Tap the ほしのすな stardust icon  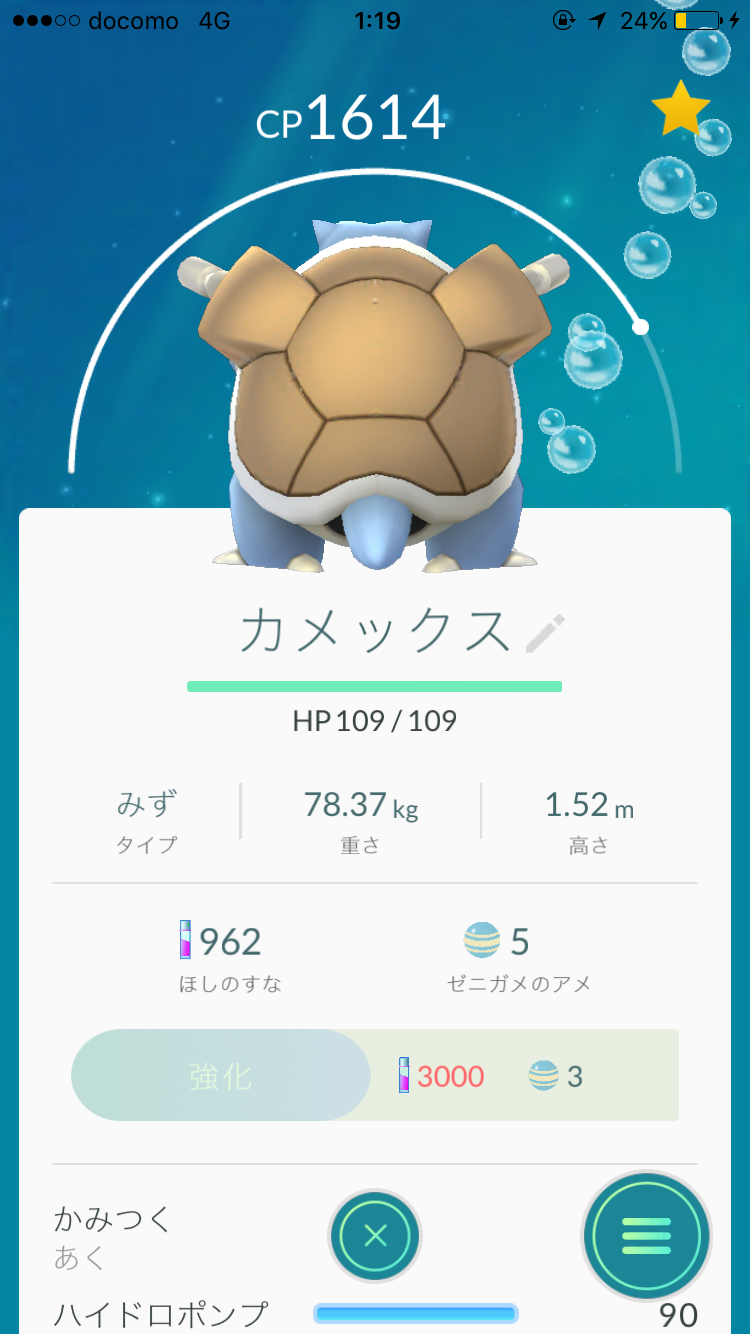tap(183, 940)
